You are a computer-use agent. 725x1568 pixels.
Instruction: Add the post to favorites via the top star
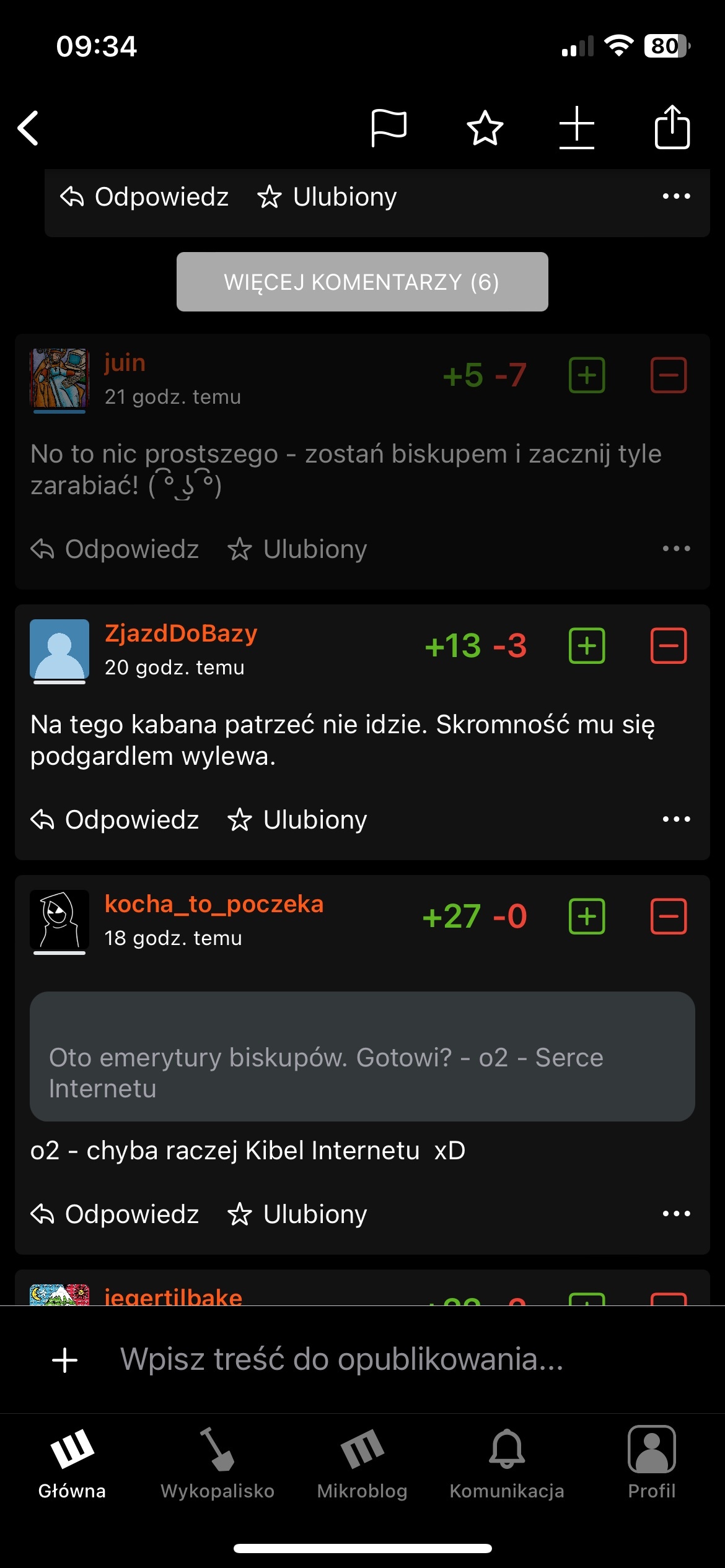click(x=485, y=128)
